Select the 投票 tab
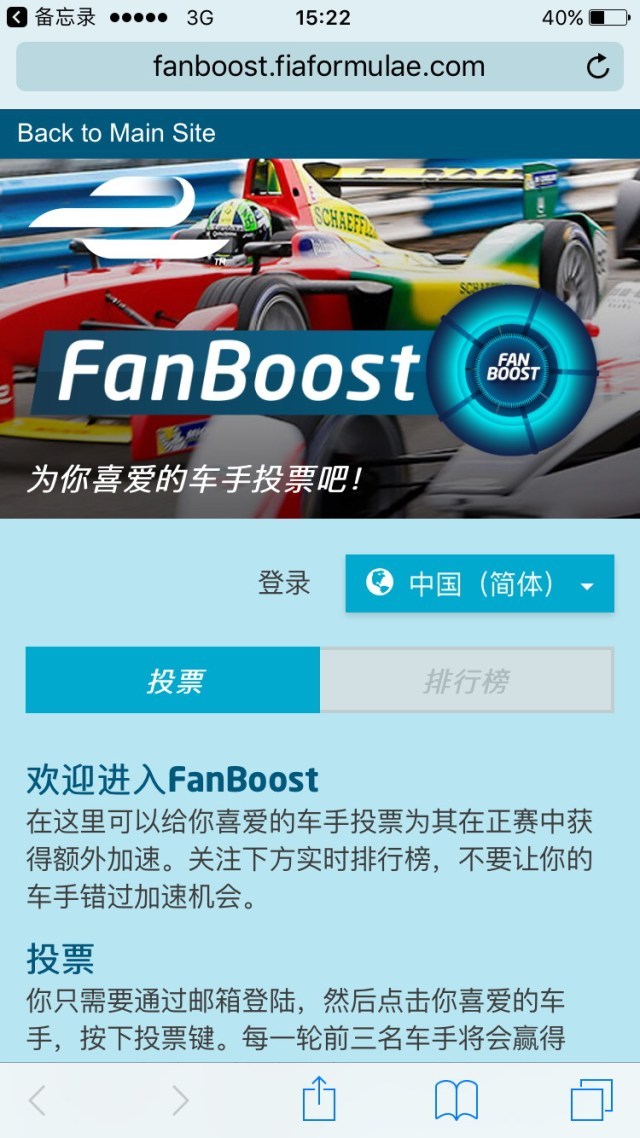 pyautogui.click(x=173, y=680)
